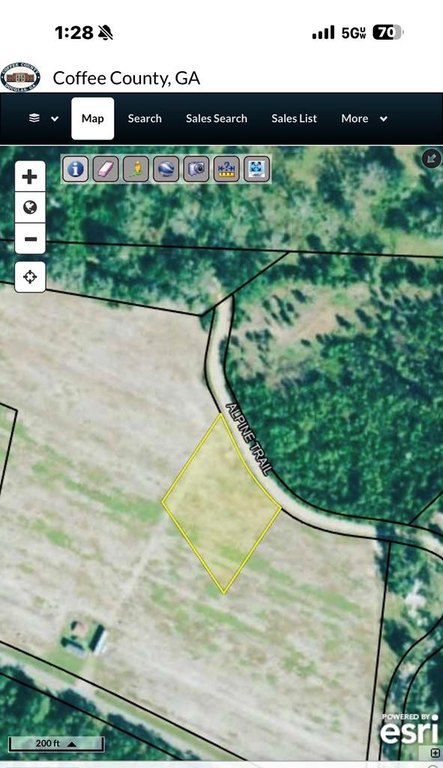Go to the Sales List tab
Screen dimensions: 443x768
pyautogui.click(x=294, y=119)
